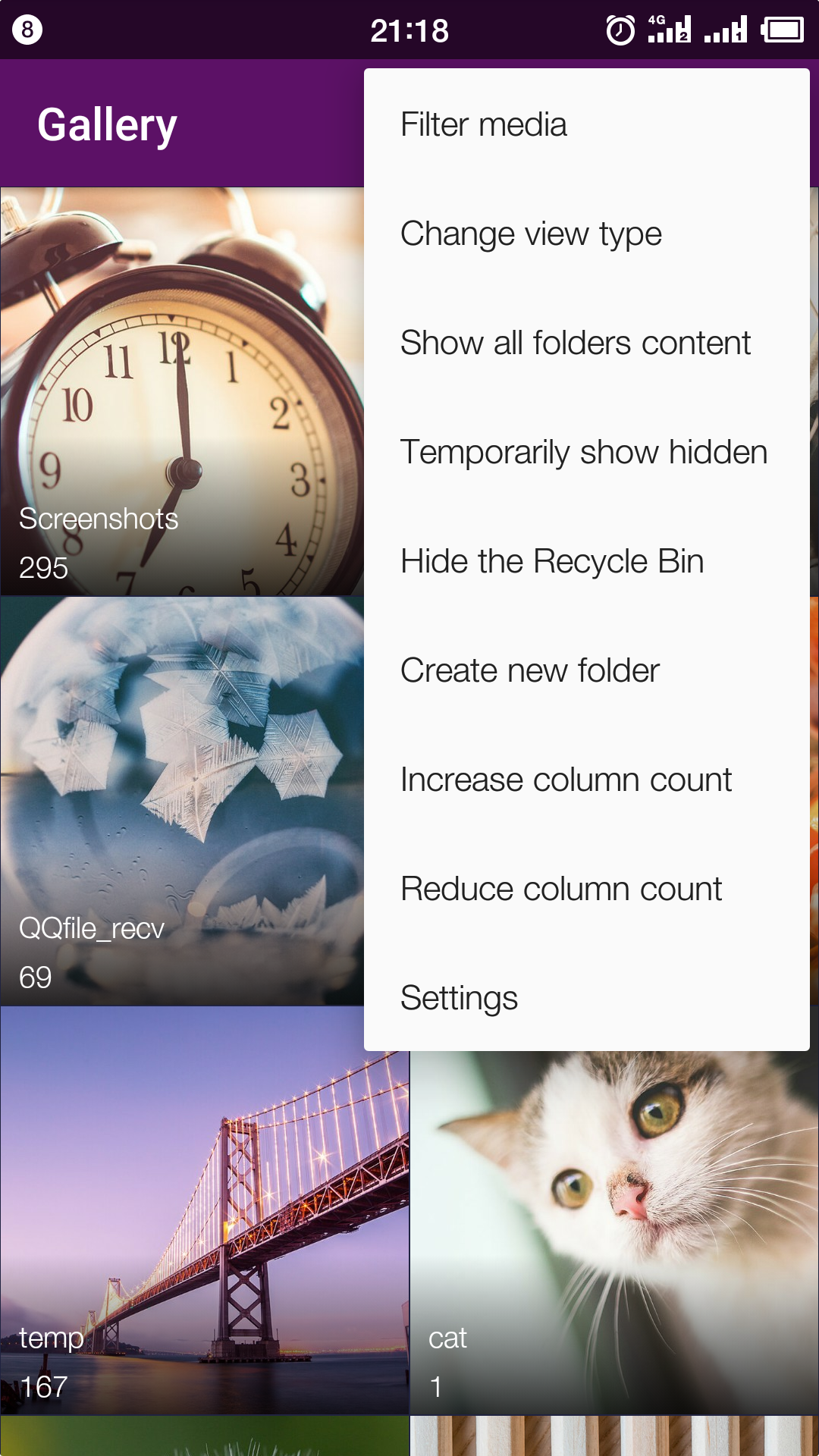The height and width of the screenshot is (1456, 819).
Task: Open the QQfile_recv folder
Action: [182, 801]
